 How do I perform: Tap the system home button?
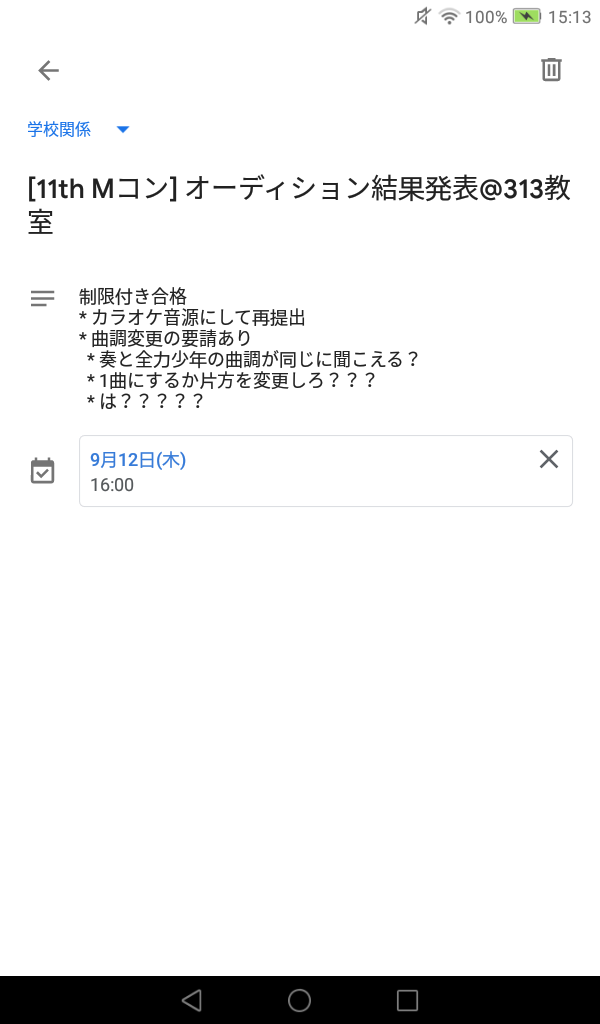[299, 1000]
